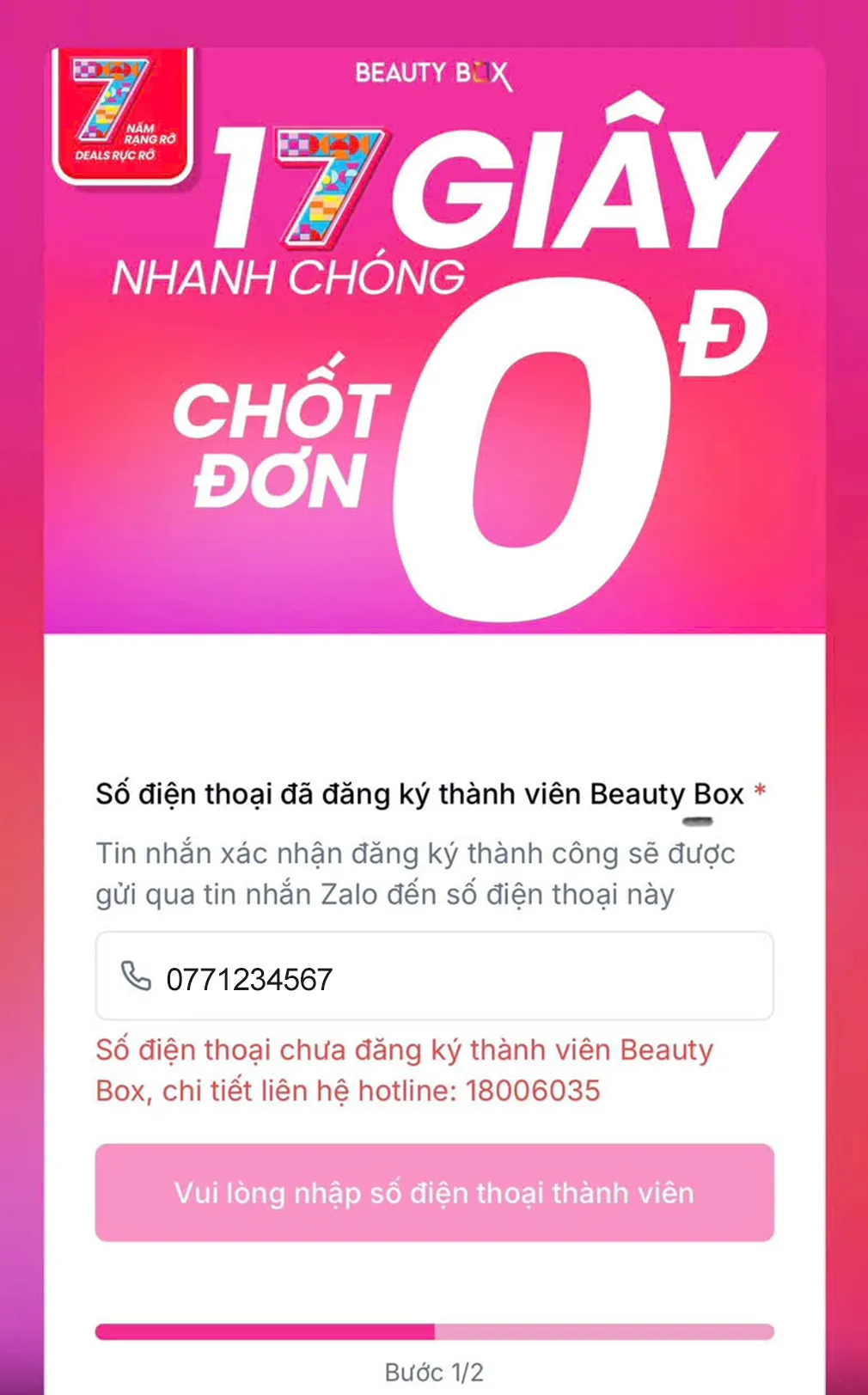Screen dimensions: 868x1395
Task: Tap the 'Vui lòng nhập số điện thoại thành viên' button
Action: [x=434, y=1192]
